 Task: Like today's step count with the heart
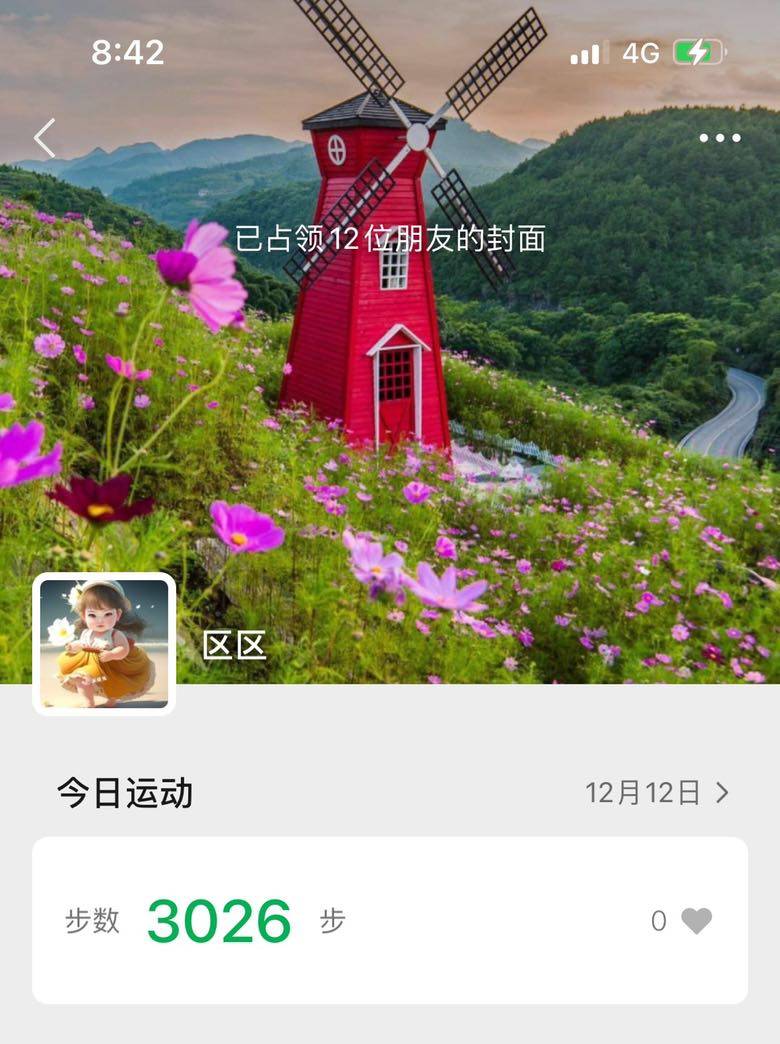click(696, 921)
